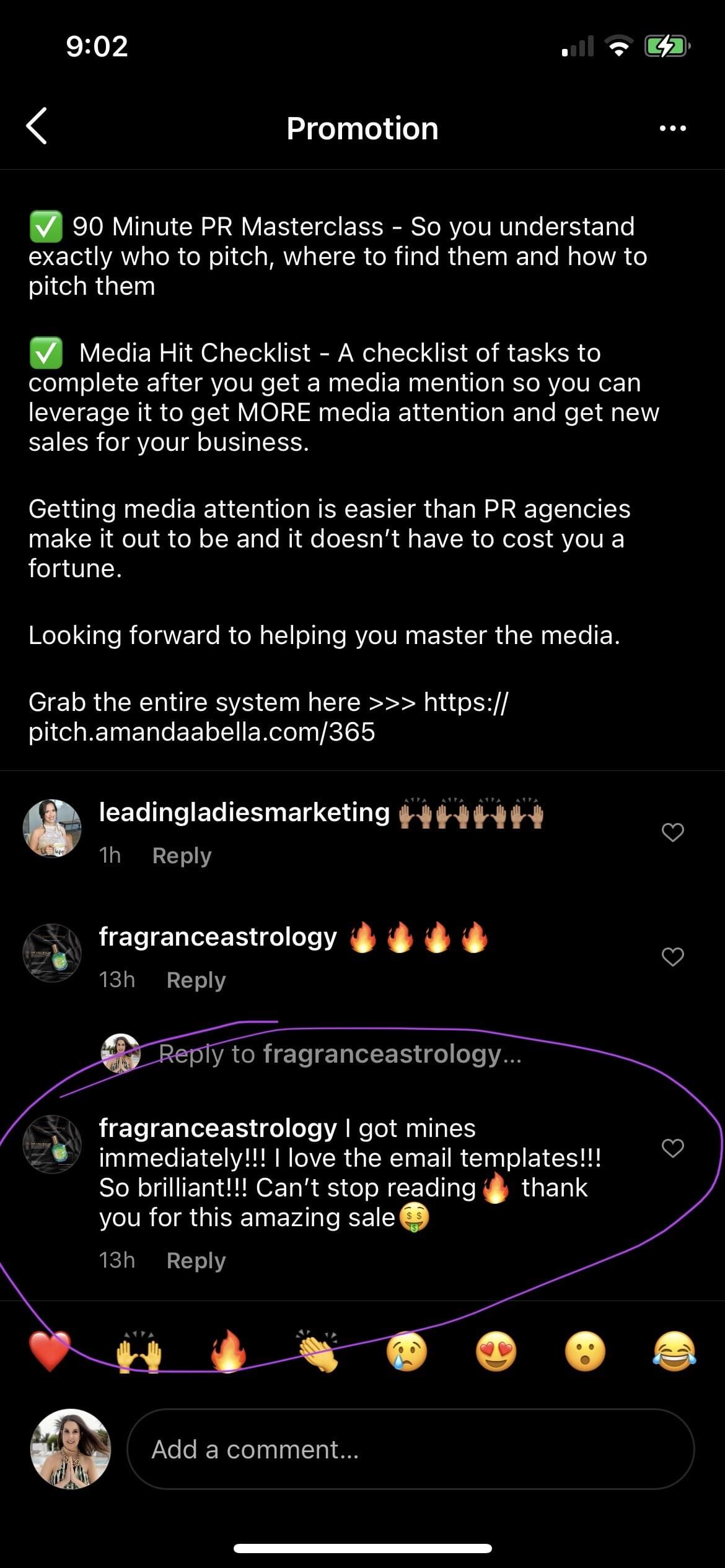Like fragranceastrology's fire emoji comment
This screenshot has height=1568, width=725.
(x=672, y=957)
